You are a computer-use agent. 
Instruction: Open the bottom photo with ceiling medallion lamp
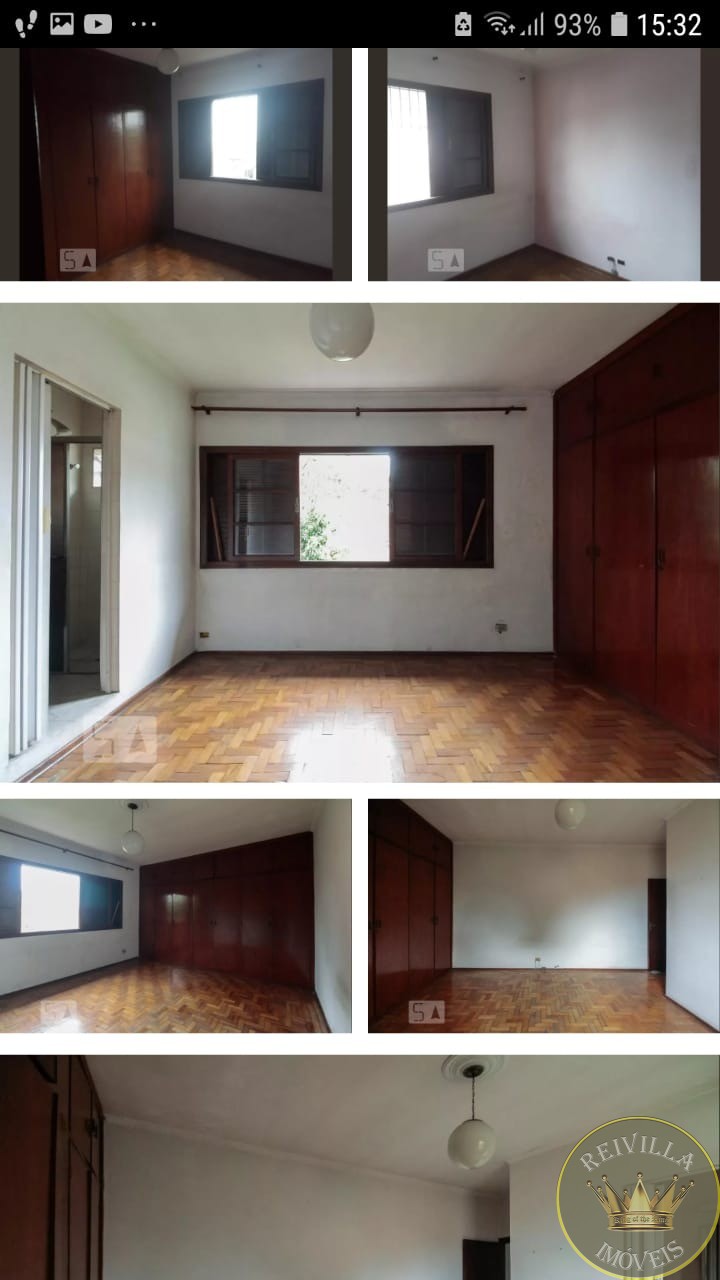(360, 1167)
